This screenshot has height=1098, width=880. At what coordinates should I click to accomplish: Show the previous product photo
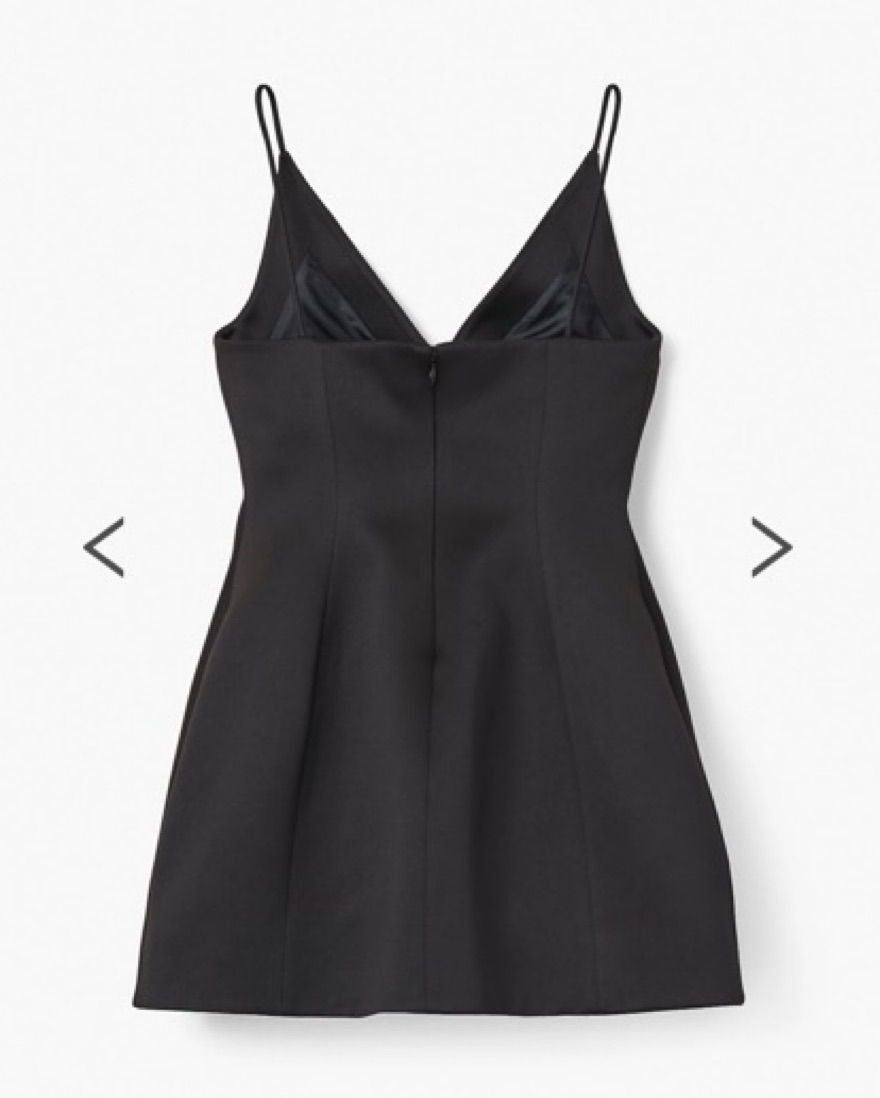104,547
